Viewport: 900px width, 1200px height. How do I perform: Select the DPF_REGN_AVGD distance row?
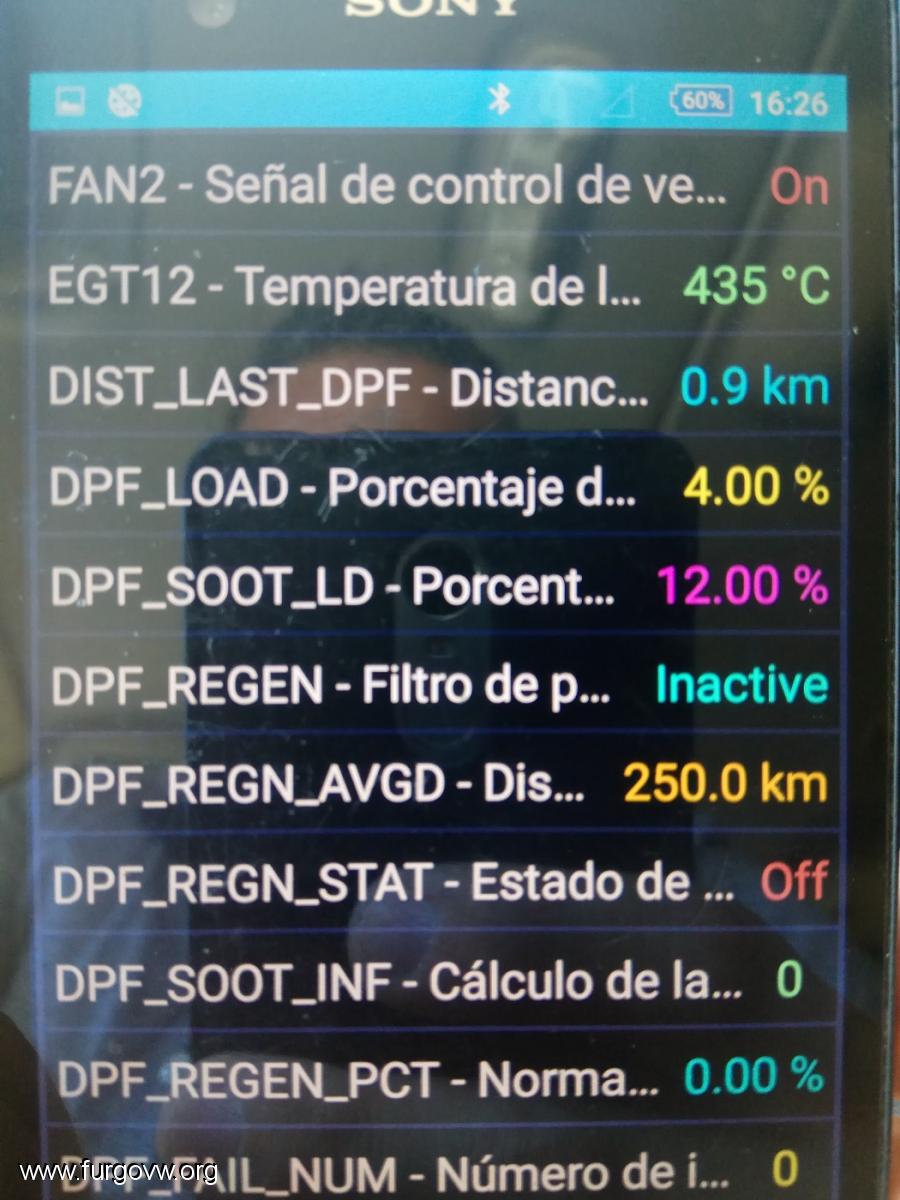(x=438, y=785)
